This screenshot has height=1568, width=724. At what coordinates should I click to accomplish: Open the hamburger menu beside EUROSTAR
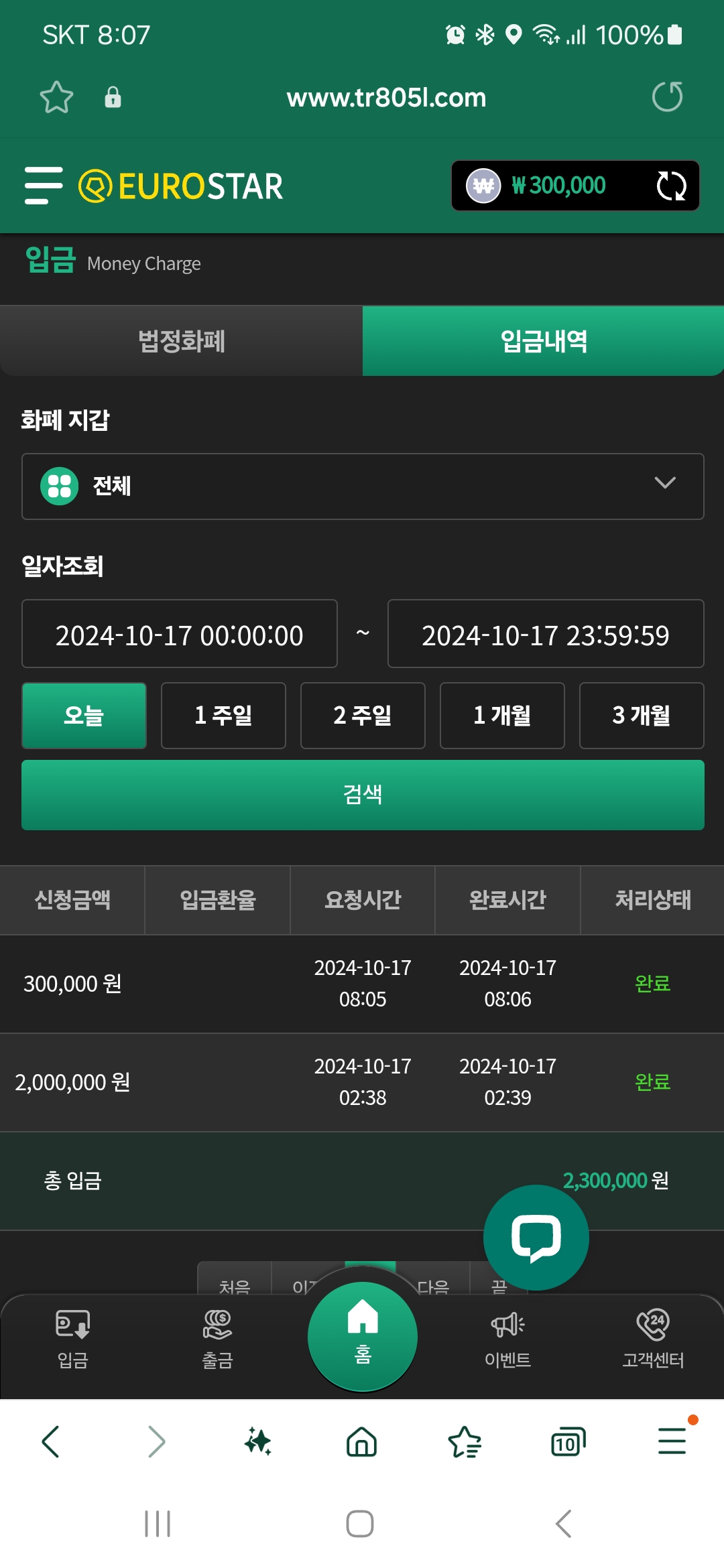[44, 186]
